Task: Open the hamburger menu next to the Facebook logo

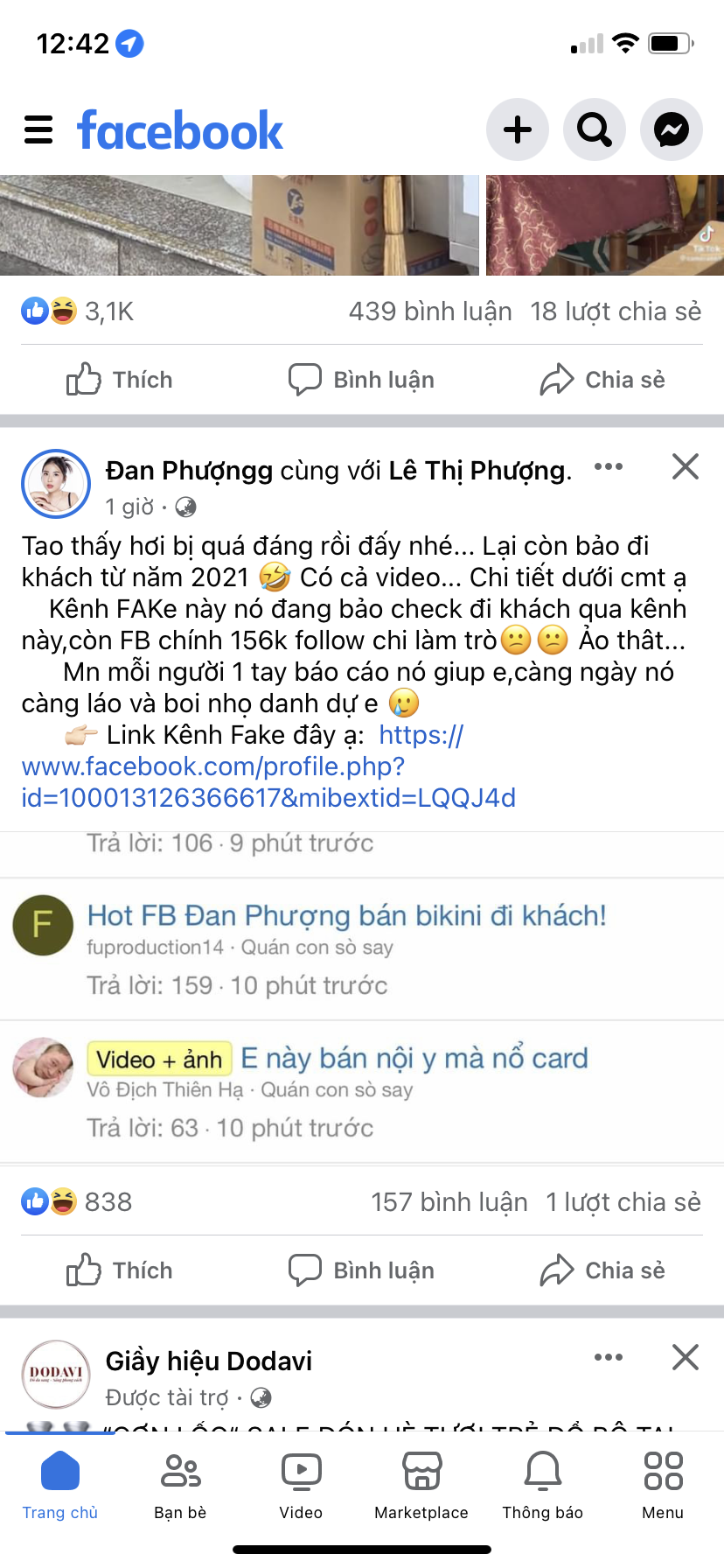Action: (38, 129)
